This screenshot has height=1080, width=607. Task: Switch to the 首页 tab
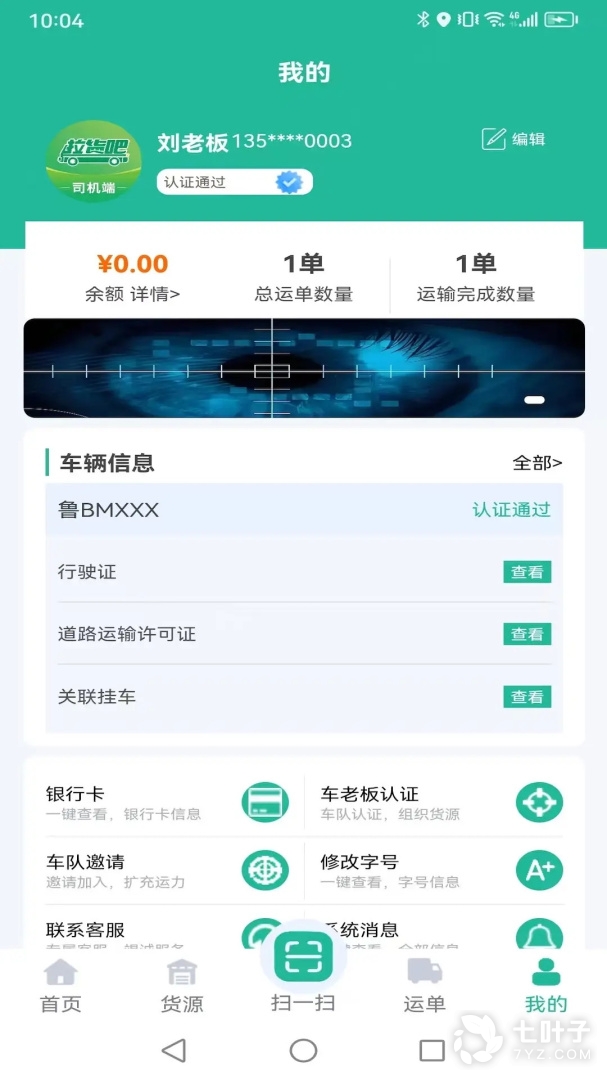(60, 986)
